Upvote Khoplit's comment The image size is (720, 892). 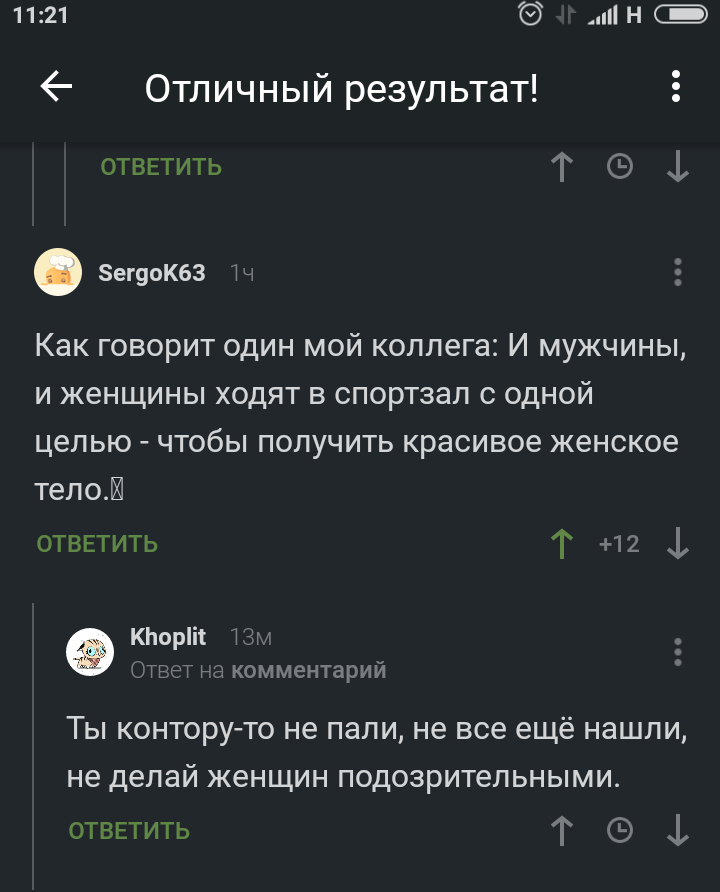point(562,830)
